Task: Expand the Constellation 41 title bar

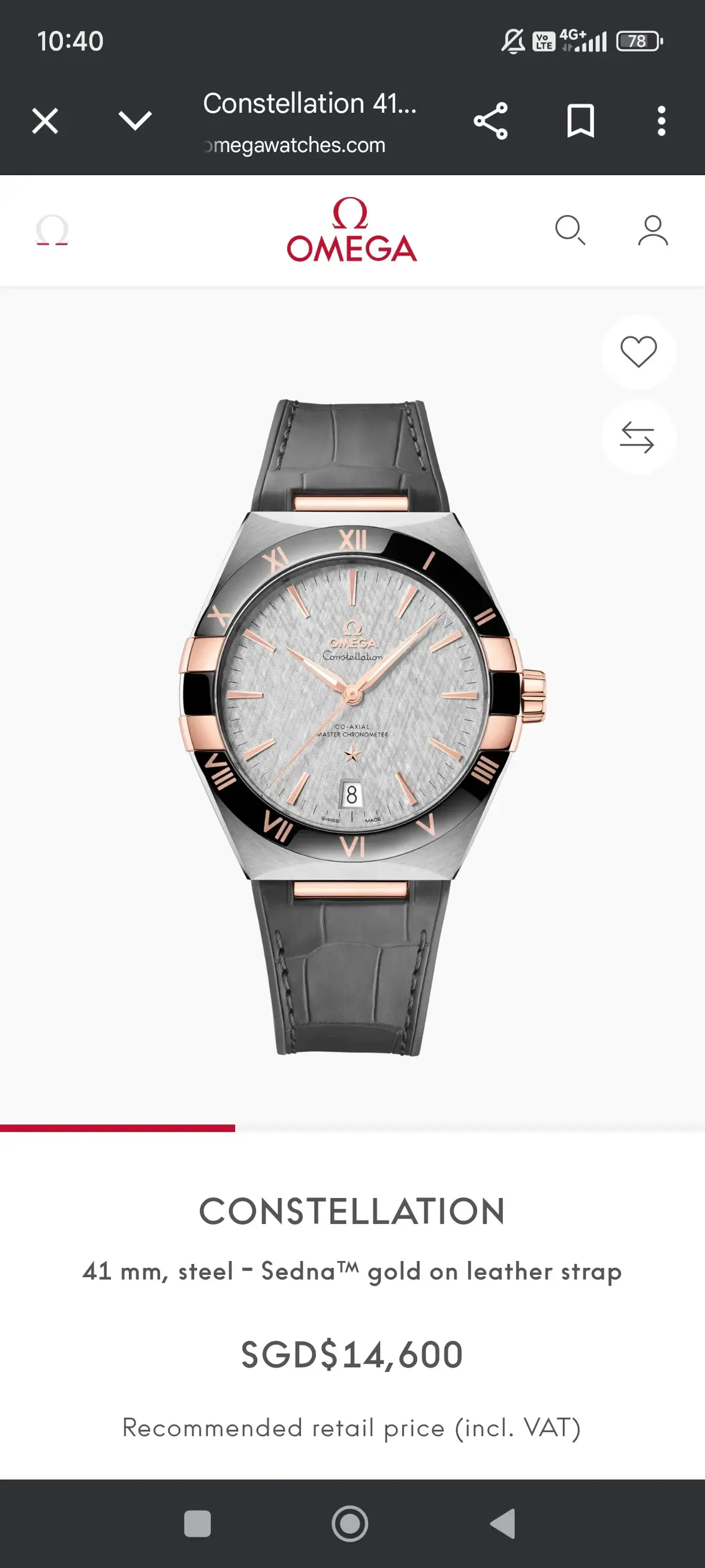Action: tap(310, 104)
